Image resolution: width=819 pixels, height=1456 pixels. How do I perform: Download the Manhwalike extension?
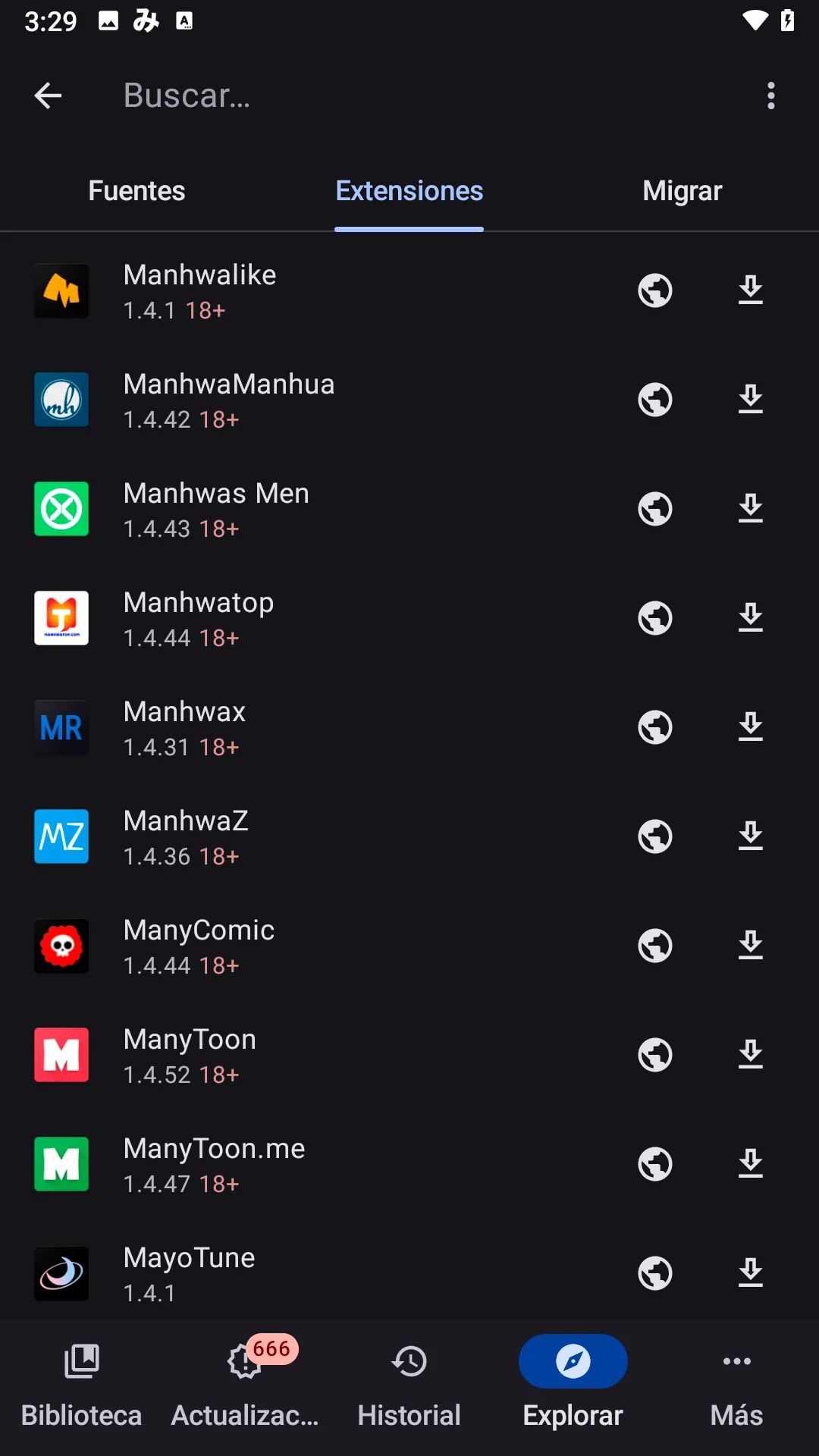click(751, 290)
